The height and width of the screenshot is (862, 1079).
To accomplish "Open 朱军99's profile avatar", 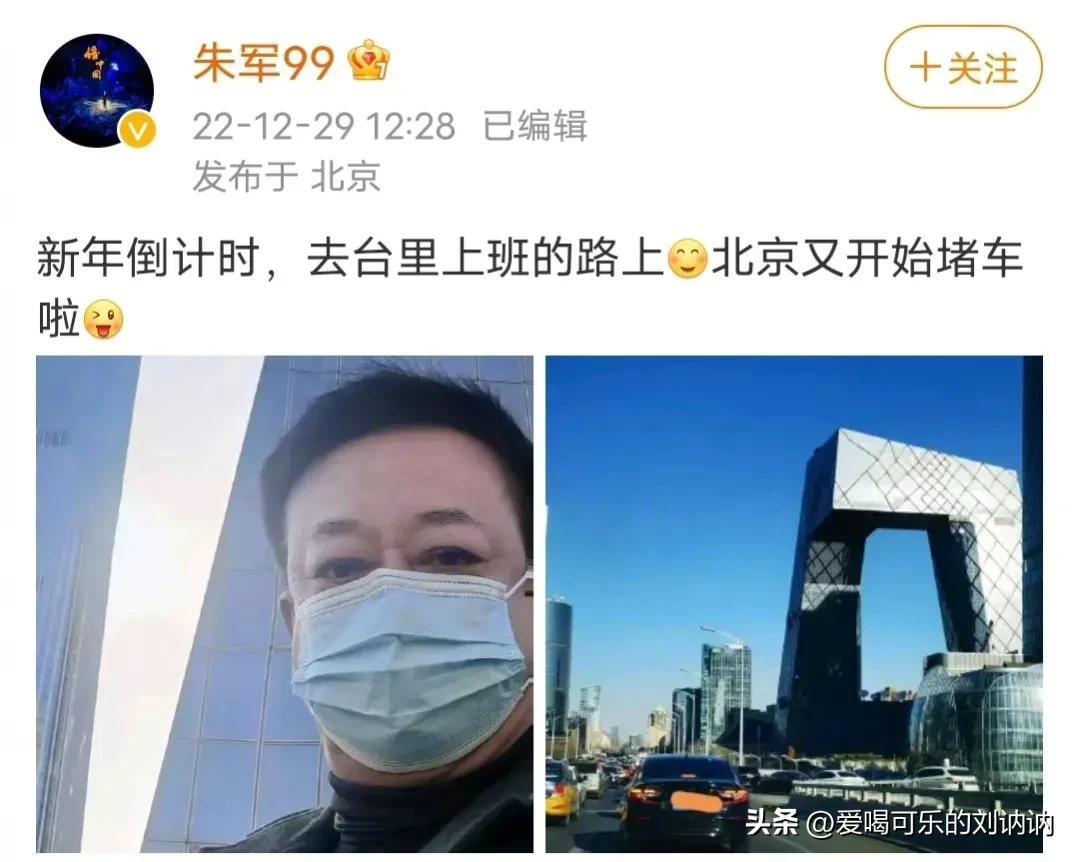I will click(x=96, y=91).
